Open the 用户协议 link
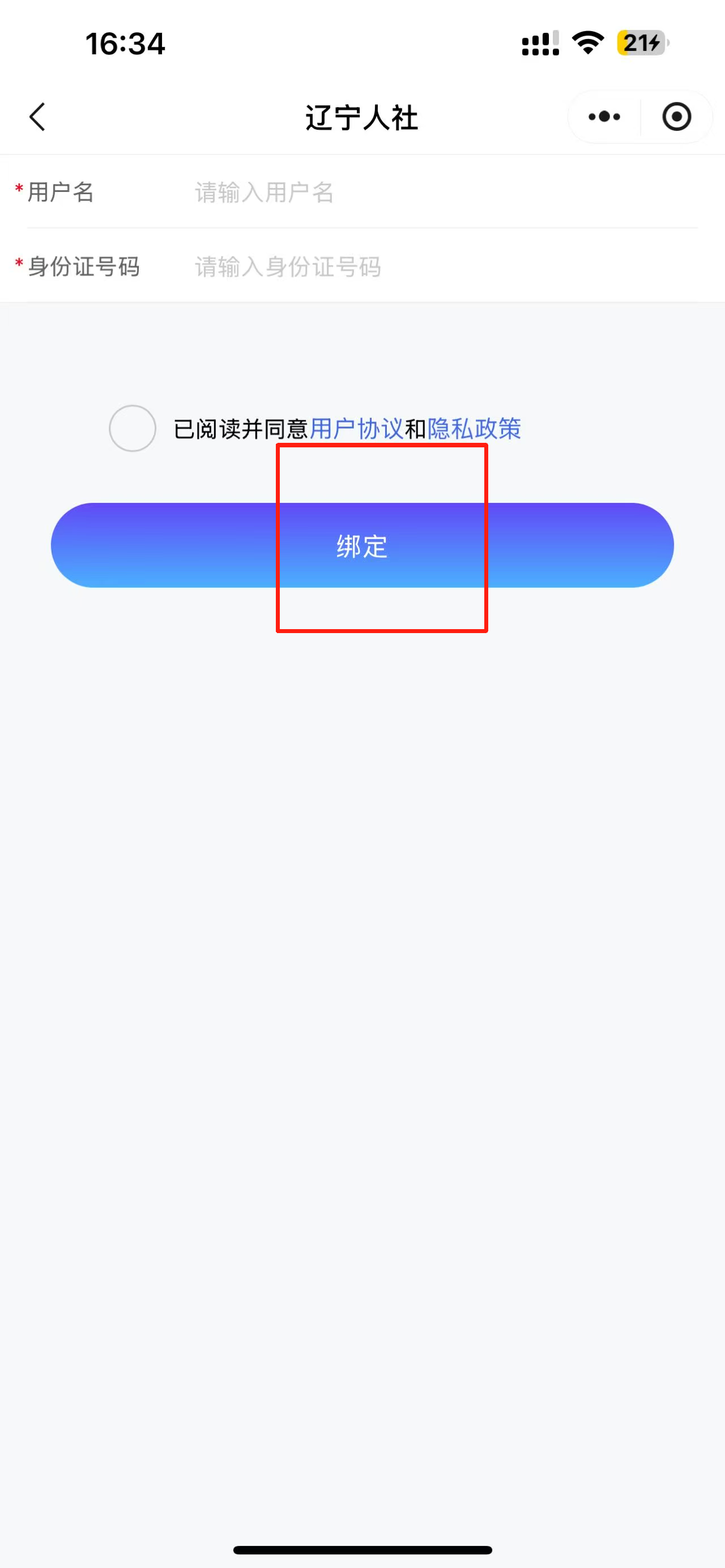725x1568 pixels. tap(356, 429)
